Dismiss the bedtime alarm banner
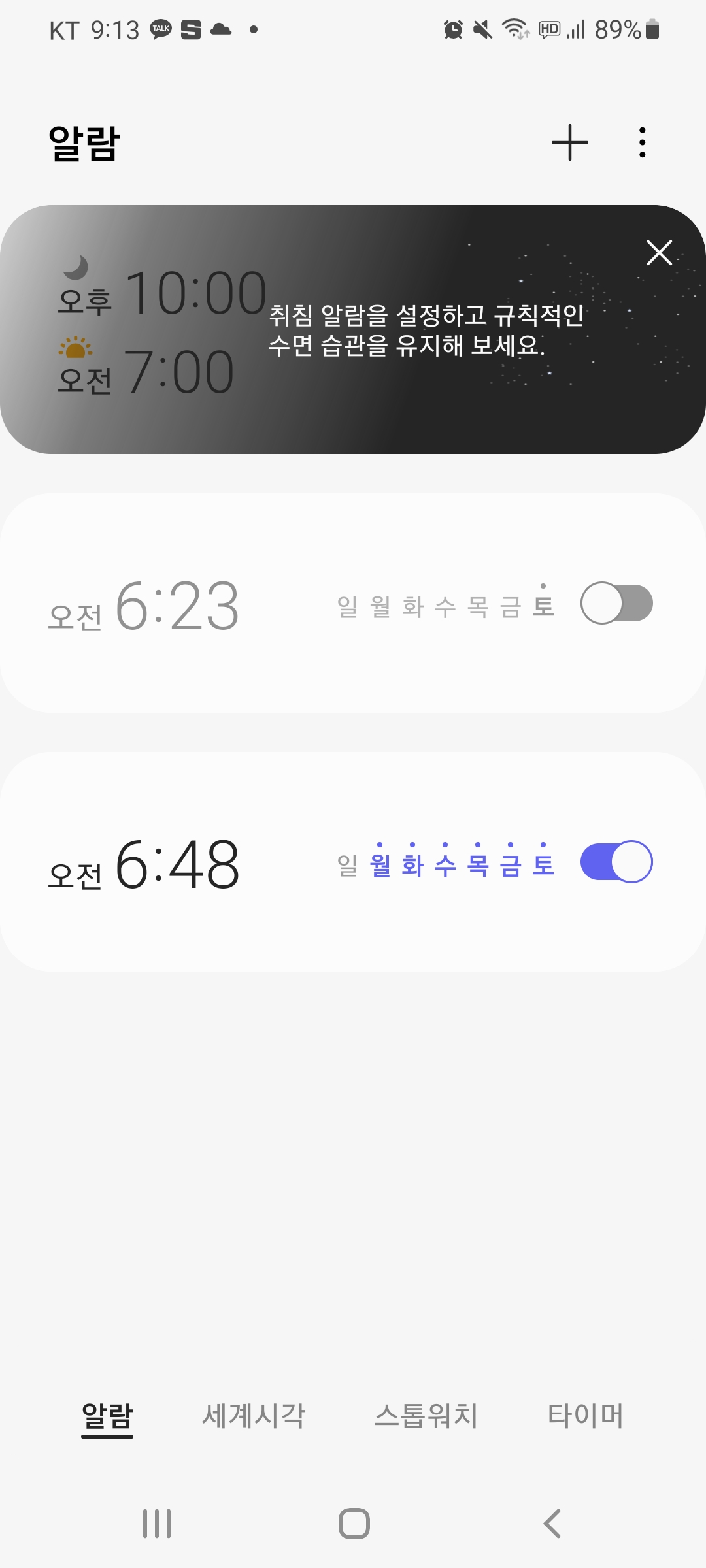706x1568 pixels. (x=659, y=253)
